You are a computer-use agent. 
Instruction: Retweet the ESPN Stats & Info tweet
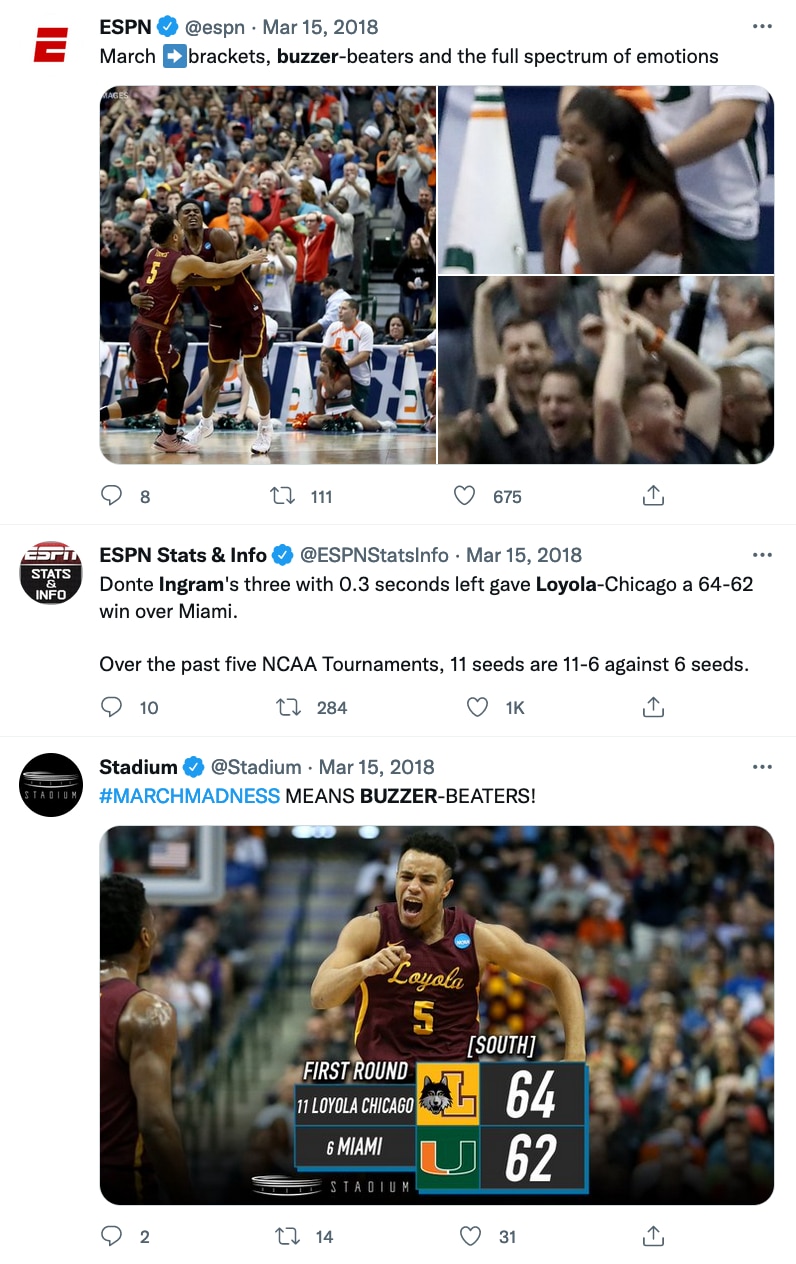[288, 708]
